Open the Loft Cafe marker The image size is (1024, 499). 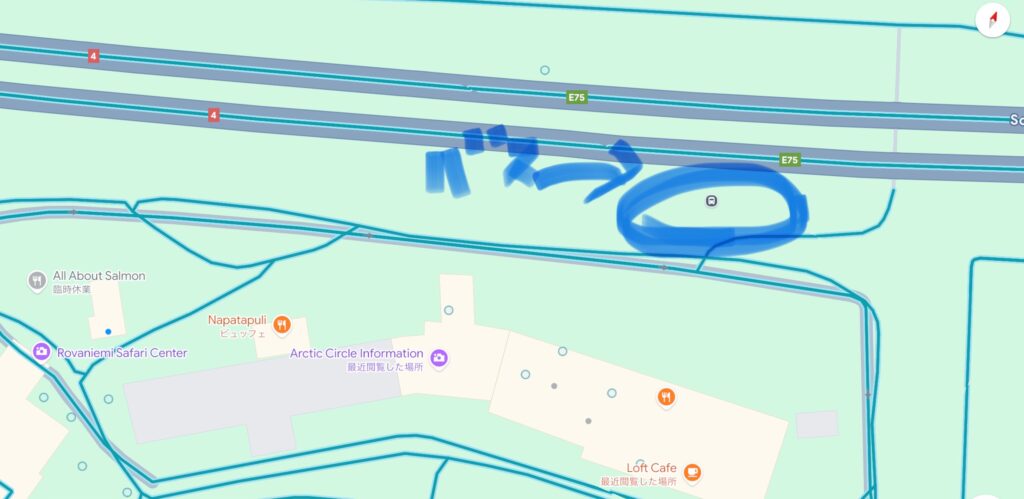coord(692,472)
